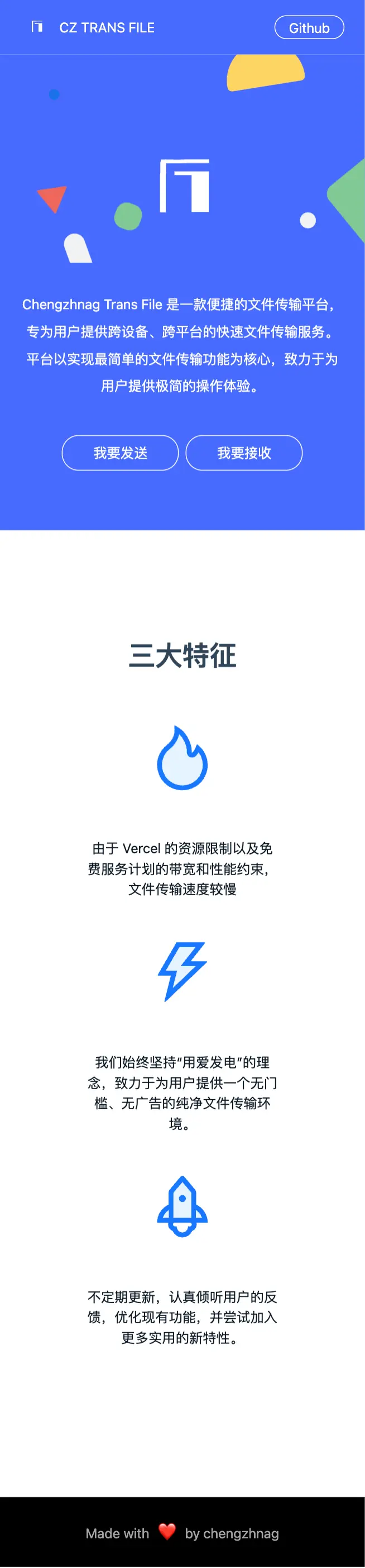The height and width of the screenshot is (1568, 365).
Task: Tap the 我要发送 button
Action: [121, 453]
